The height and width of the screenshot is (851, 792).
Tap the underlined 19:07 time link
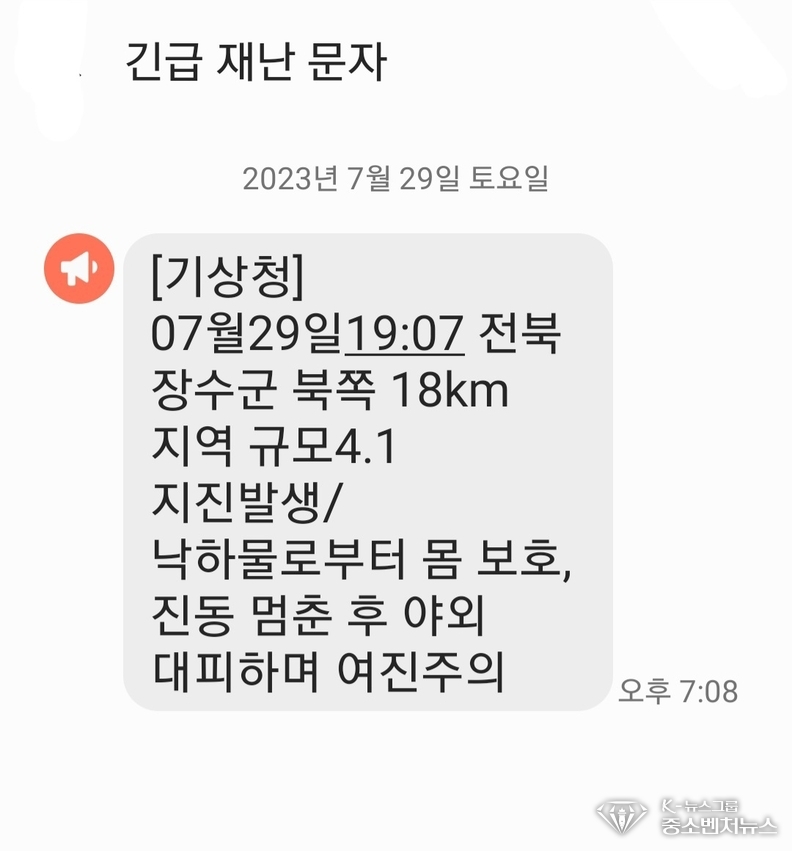[x=404, y=333]
